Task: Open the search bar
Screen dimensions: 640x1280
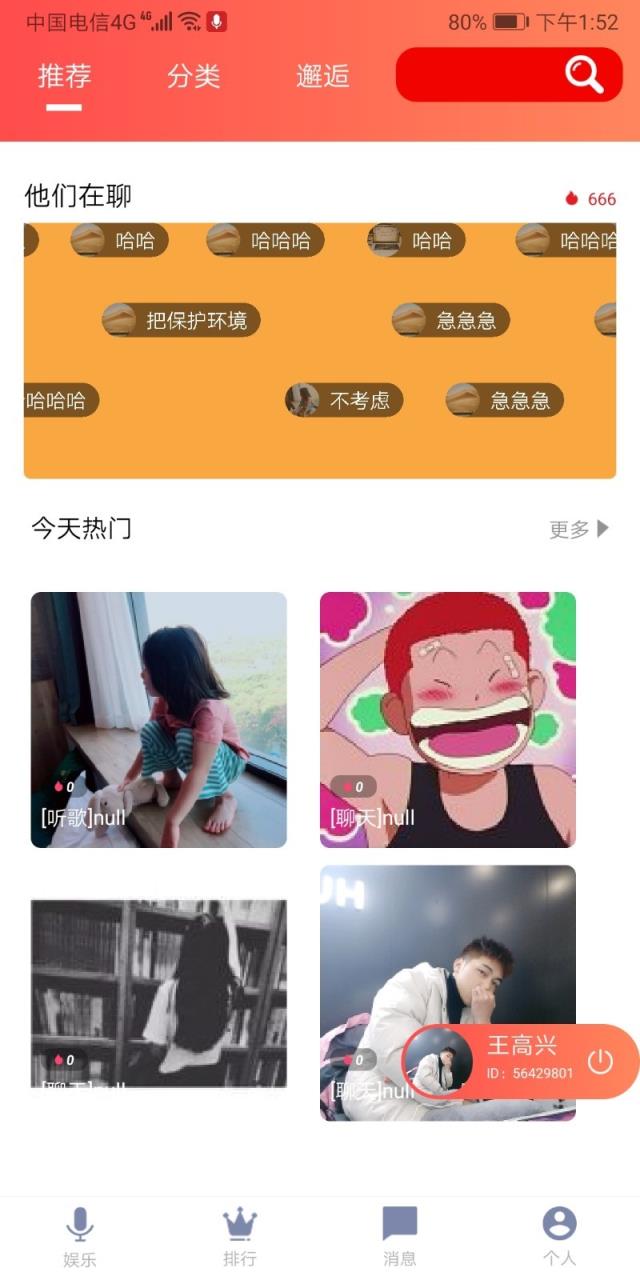Action: (x=509, y=74)
